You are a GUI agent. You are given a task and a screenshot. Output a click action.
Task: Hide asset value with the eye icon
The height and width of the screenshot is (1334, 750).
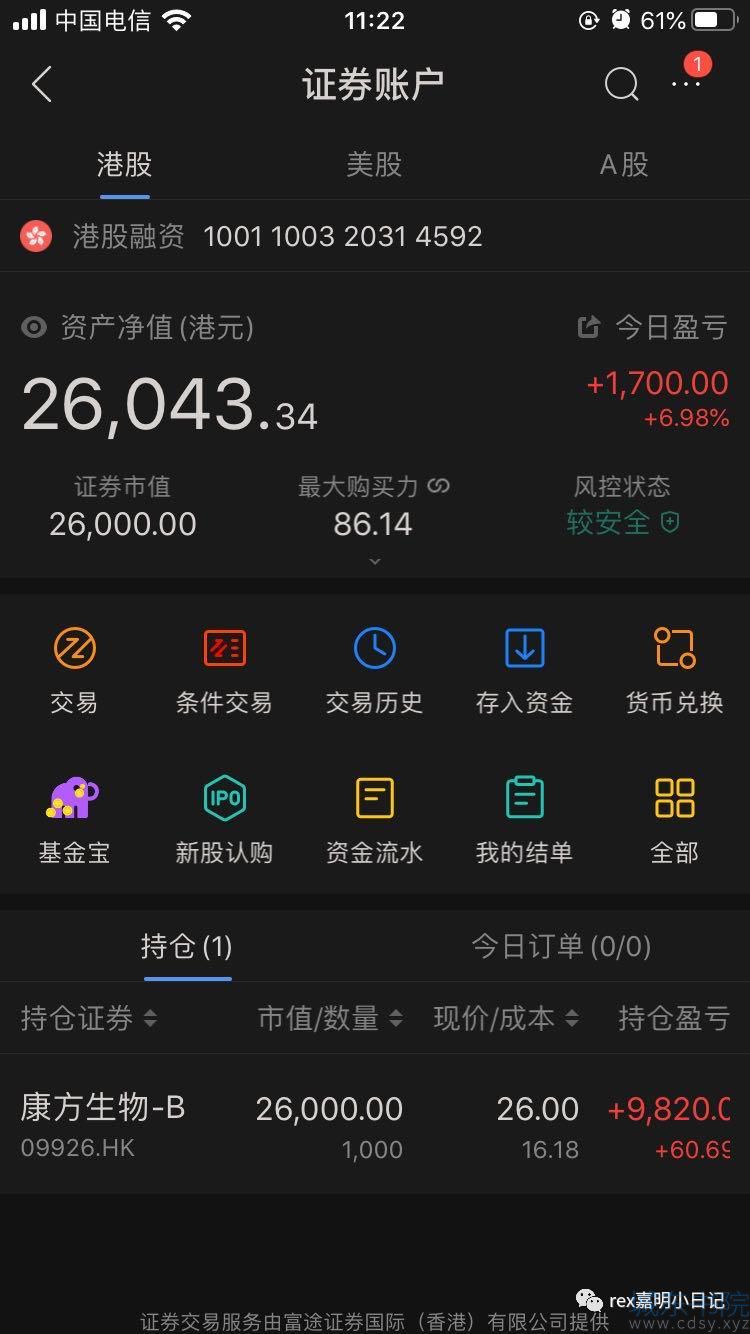point(35,327)
